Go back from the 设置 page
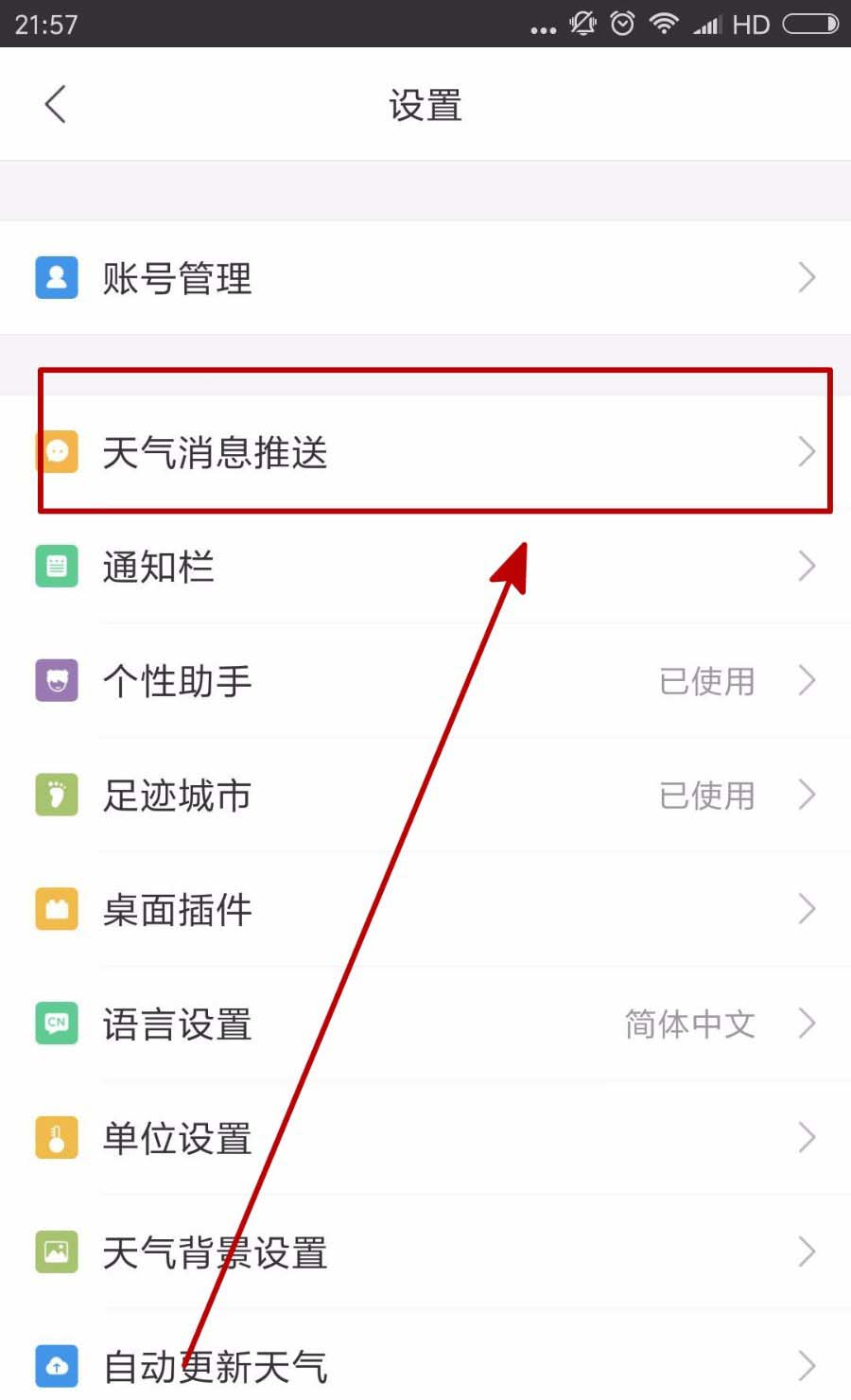This screenshot has height=1400, width=851. [56, 104]
